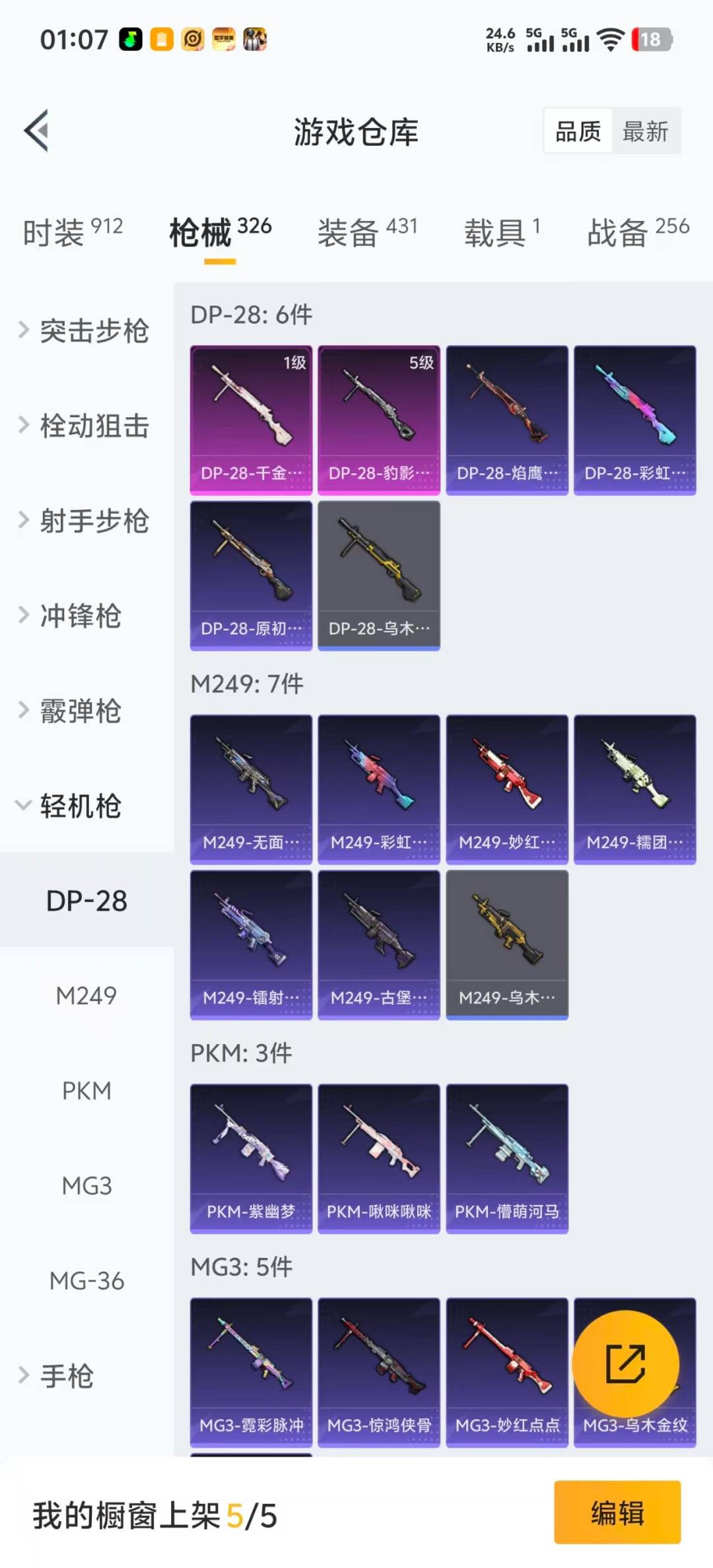Tap the Wi-Fi icon in the status bar
The height and width of the screenshot is (1568, 713).
click(611, 41)
